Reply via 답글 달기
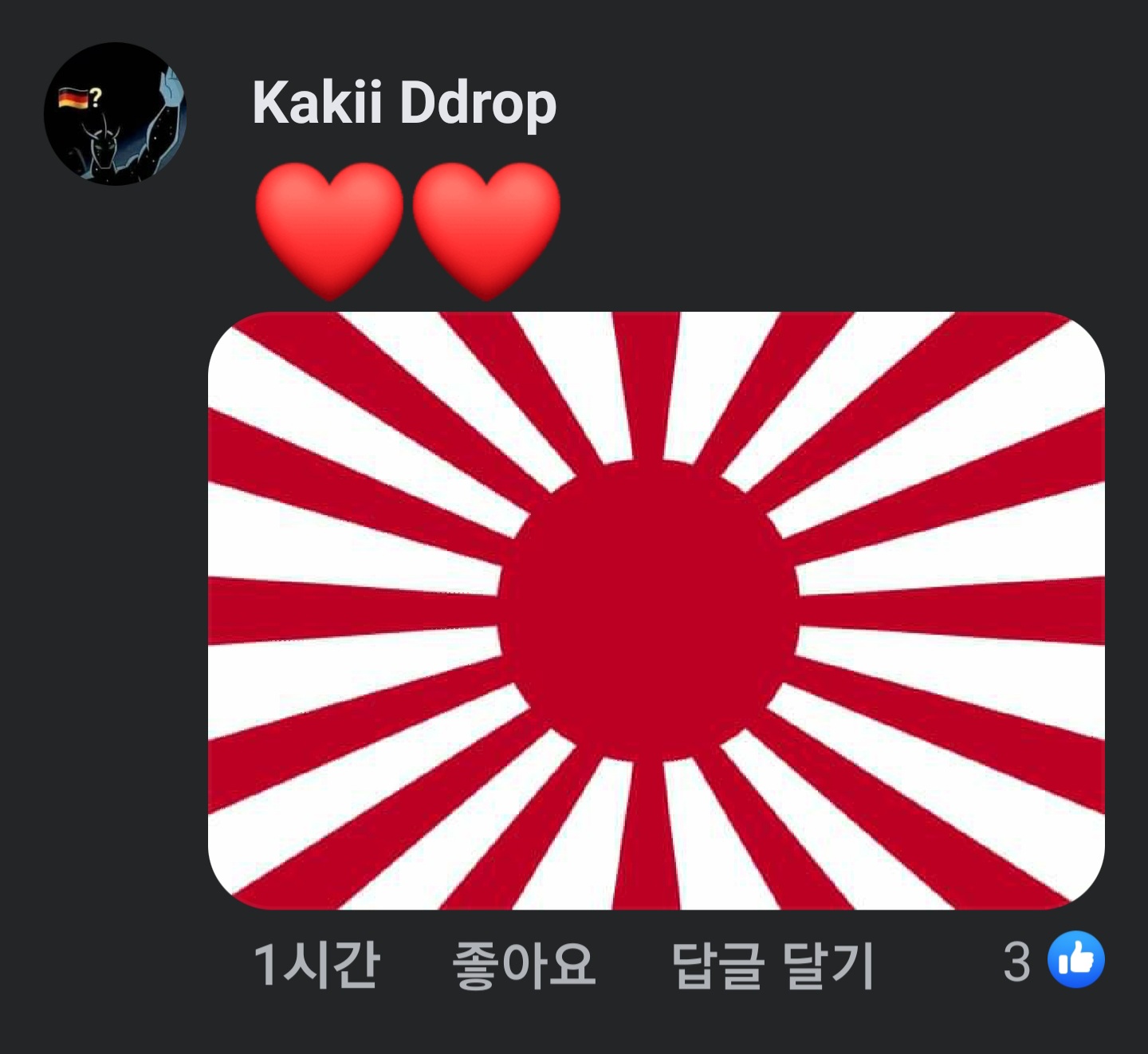Viewport: 1148px width, 1054px height. [773, 964]
